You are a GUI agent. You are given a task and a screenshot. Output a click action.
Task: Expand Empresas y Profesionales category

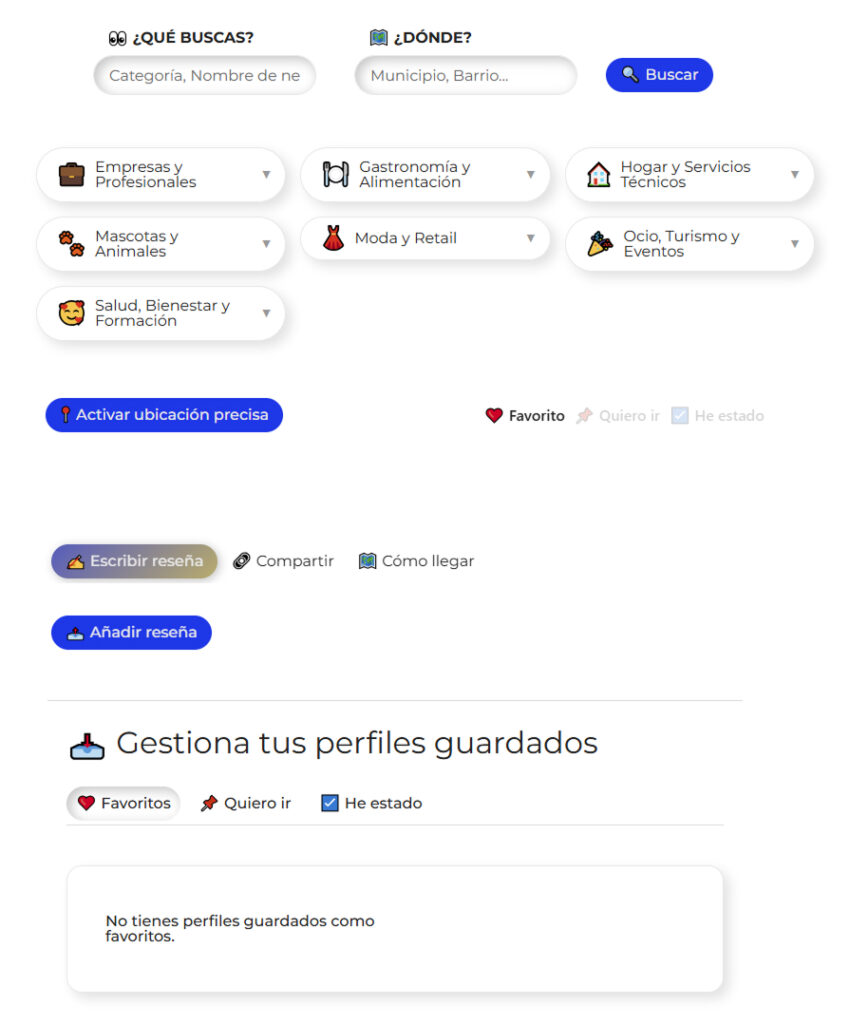coord(160,175)
